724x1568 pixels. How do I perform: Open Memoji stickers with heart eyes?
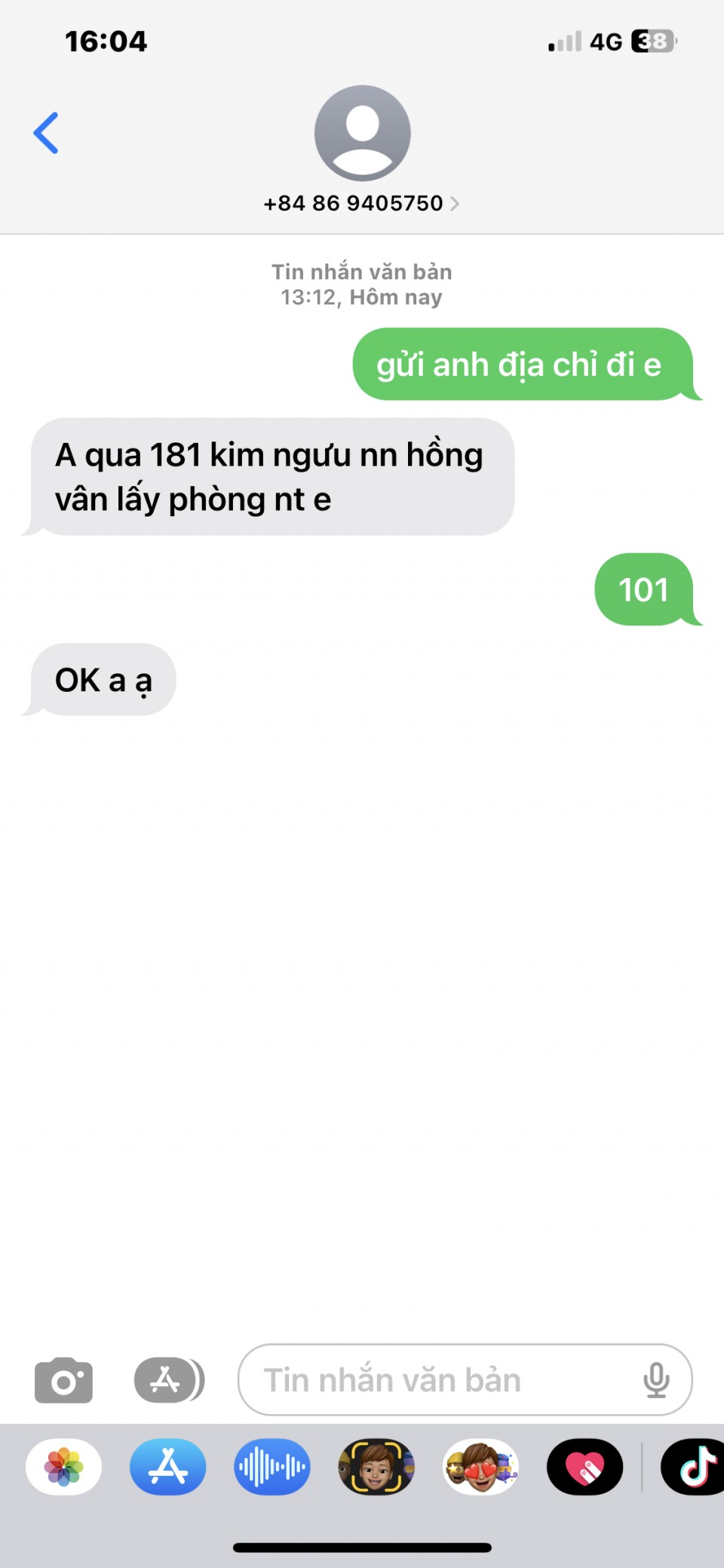[480, 1468]
